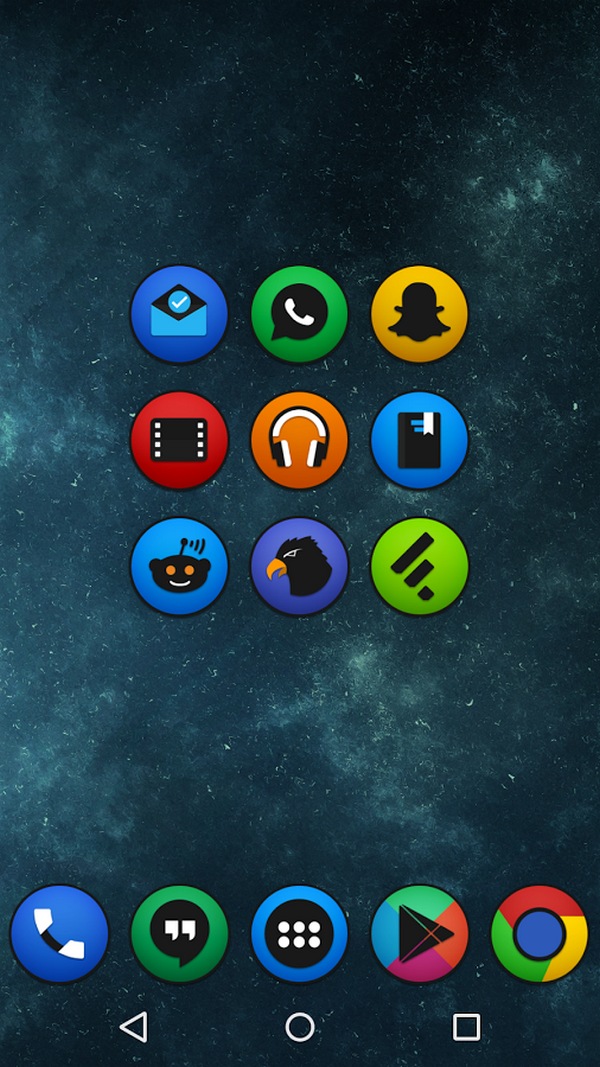Launch Chrome browser
This screenshot has height=1067, width=600.
[540, 934]
